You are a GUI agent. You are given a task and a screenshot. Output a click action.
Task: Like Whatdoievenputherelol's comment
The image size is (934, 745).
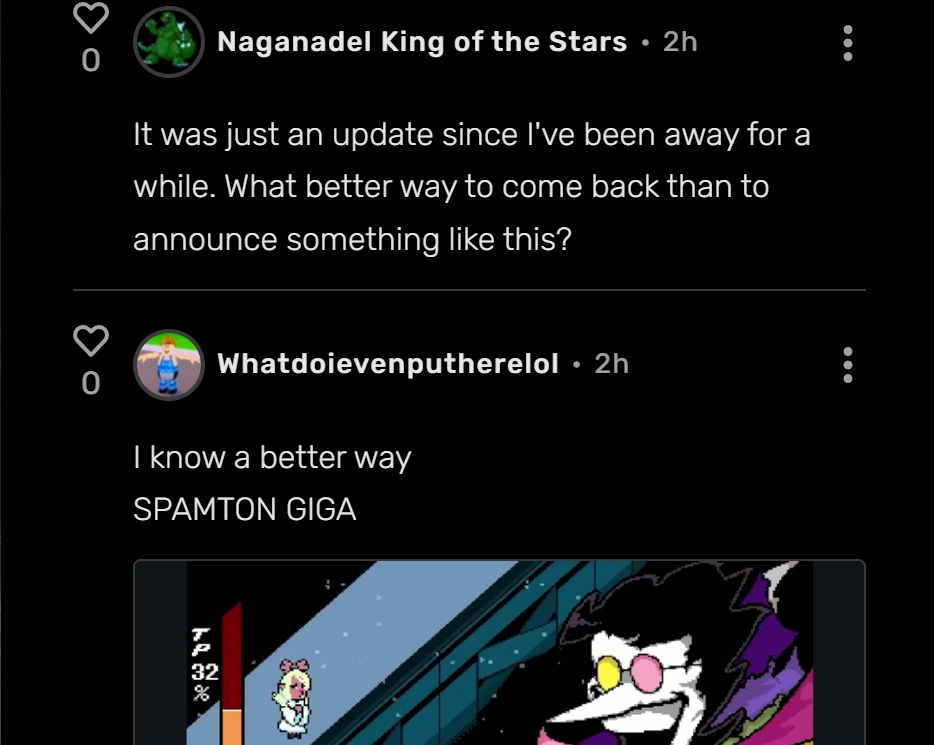(x=91, y=340)
